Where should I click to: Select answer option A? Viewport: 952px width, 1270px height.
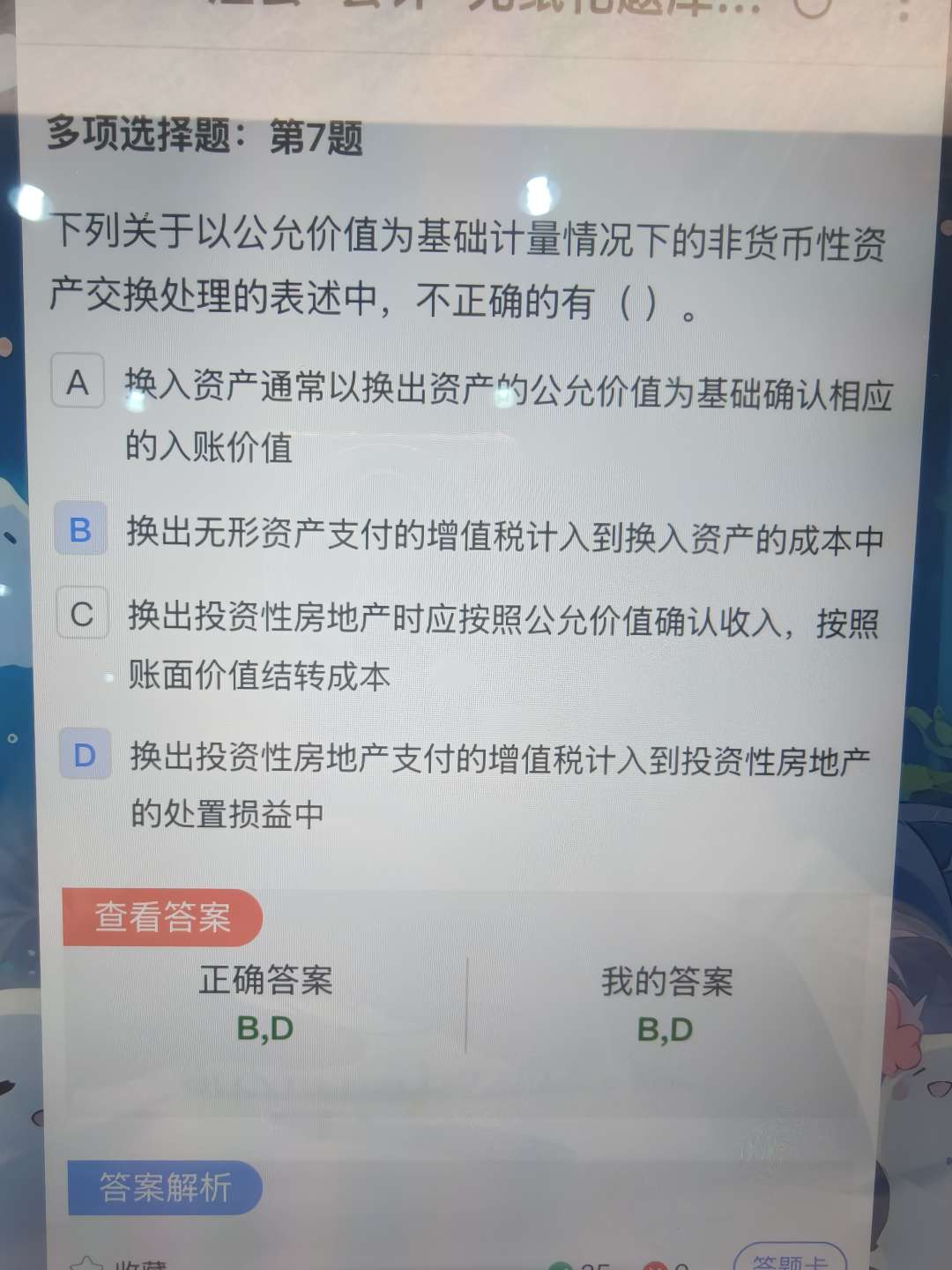78,381
